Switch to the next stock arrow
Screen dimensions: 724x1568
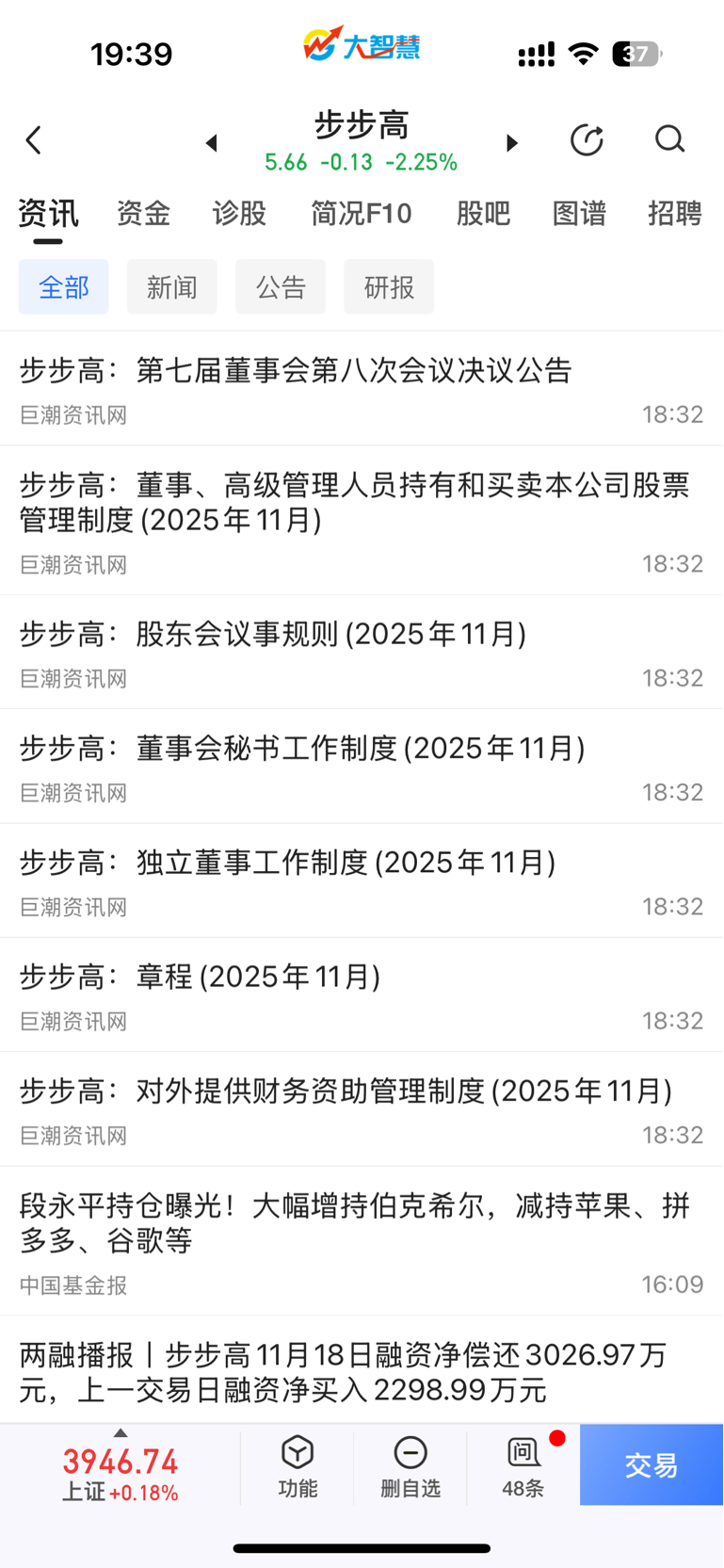(x=512, y=142)
